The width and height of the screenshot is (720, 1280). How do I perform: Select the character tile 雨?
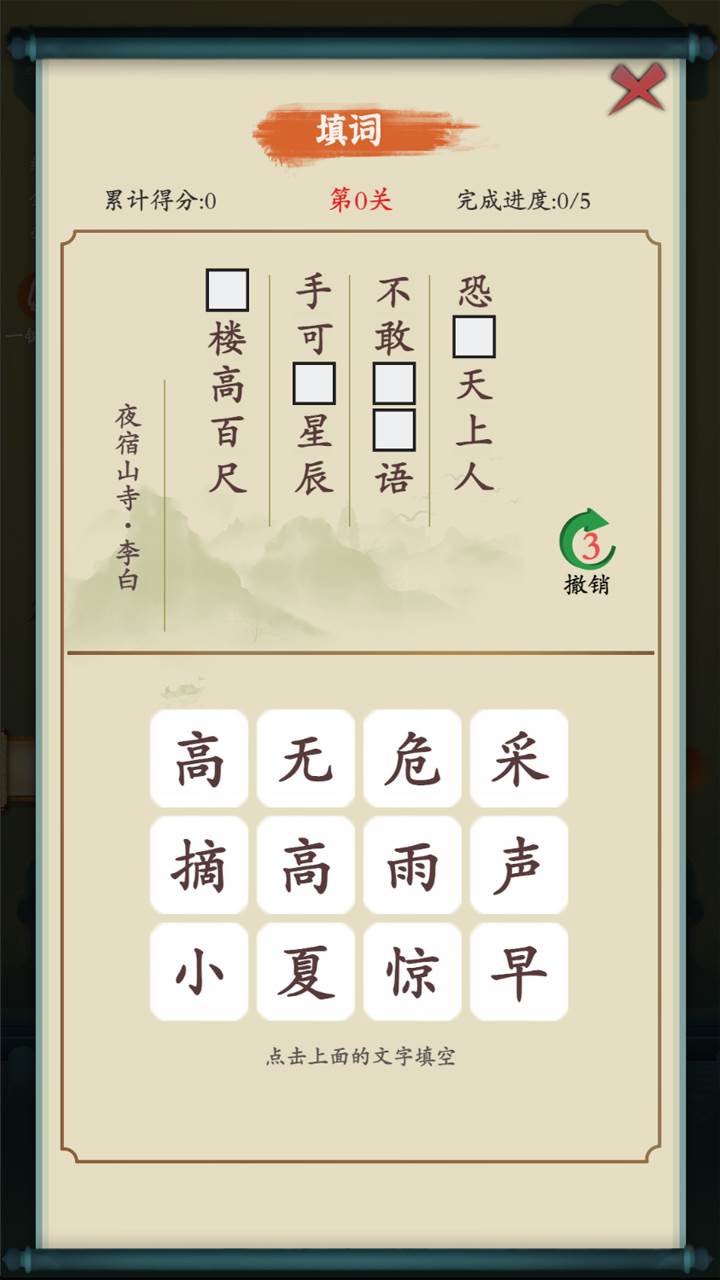tap(412, 865)
